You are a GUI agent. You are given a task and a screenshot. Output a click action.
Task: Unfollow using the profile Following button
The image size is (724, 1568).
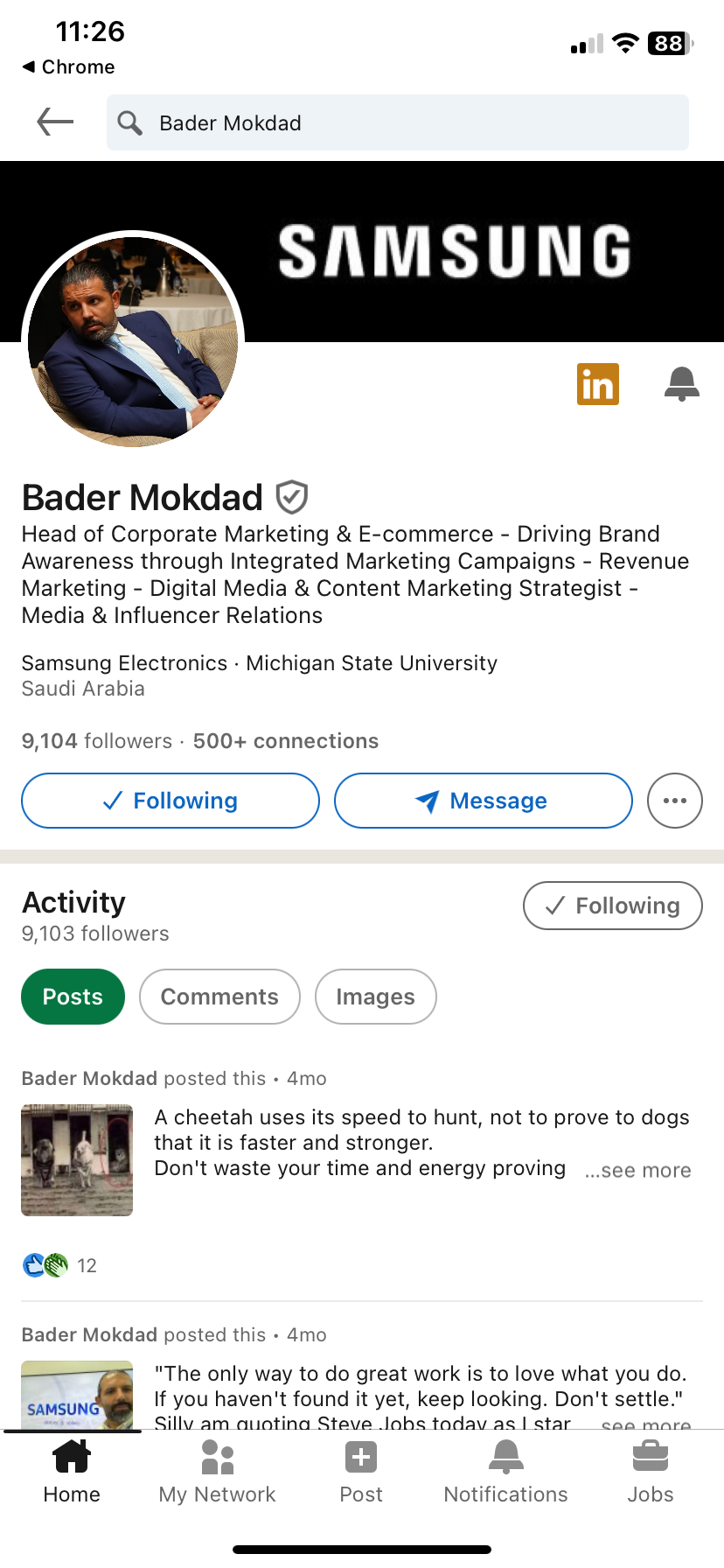click(171, 801)
